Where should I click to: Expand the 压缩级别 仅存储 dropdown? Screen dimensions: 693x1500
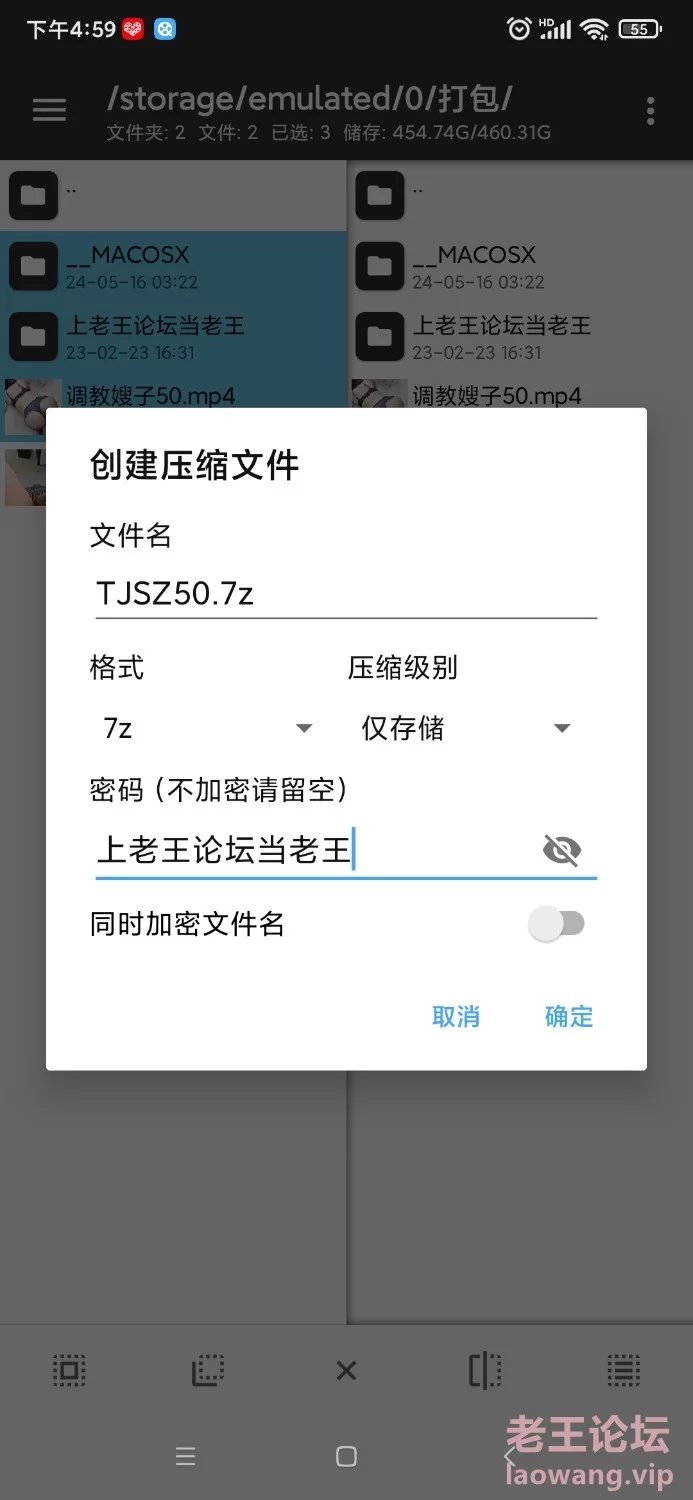point(465,729)
